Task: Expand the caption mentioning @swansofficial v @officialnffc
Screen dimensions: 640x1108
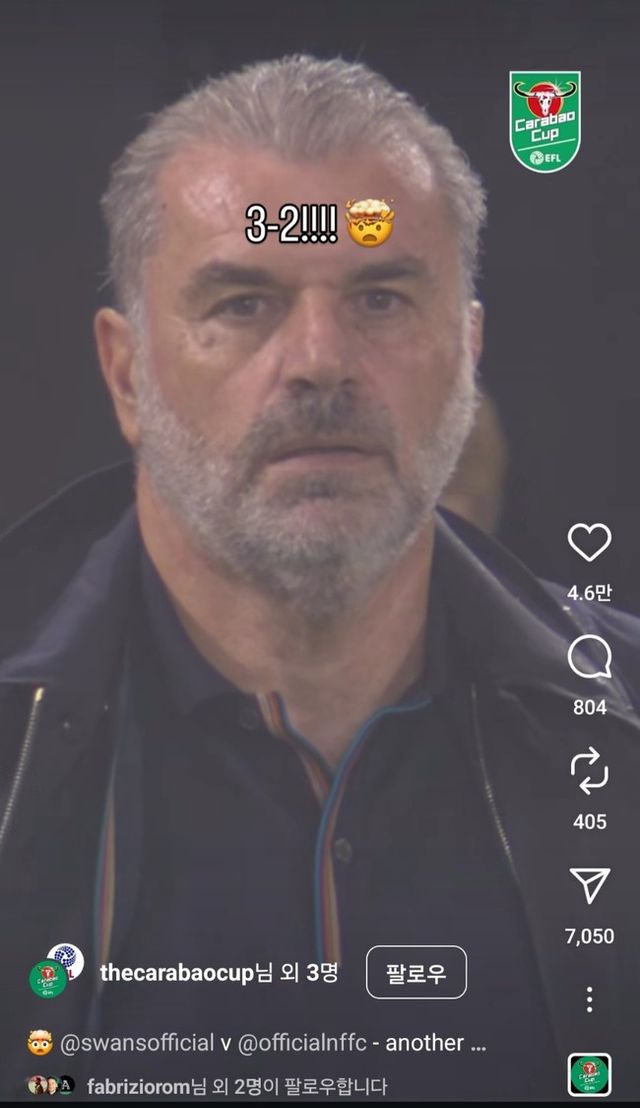Action: [x=272, y=1043]
